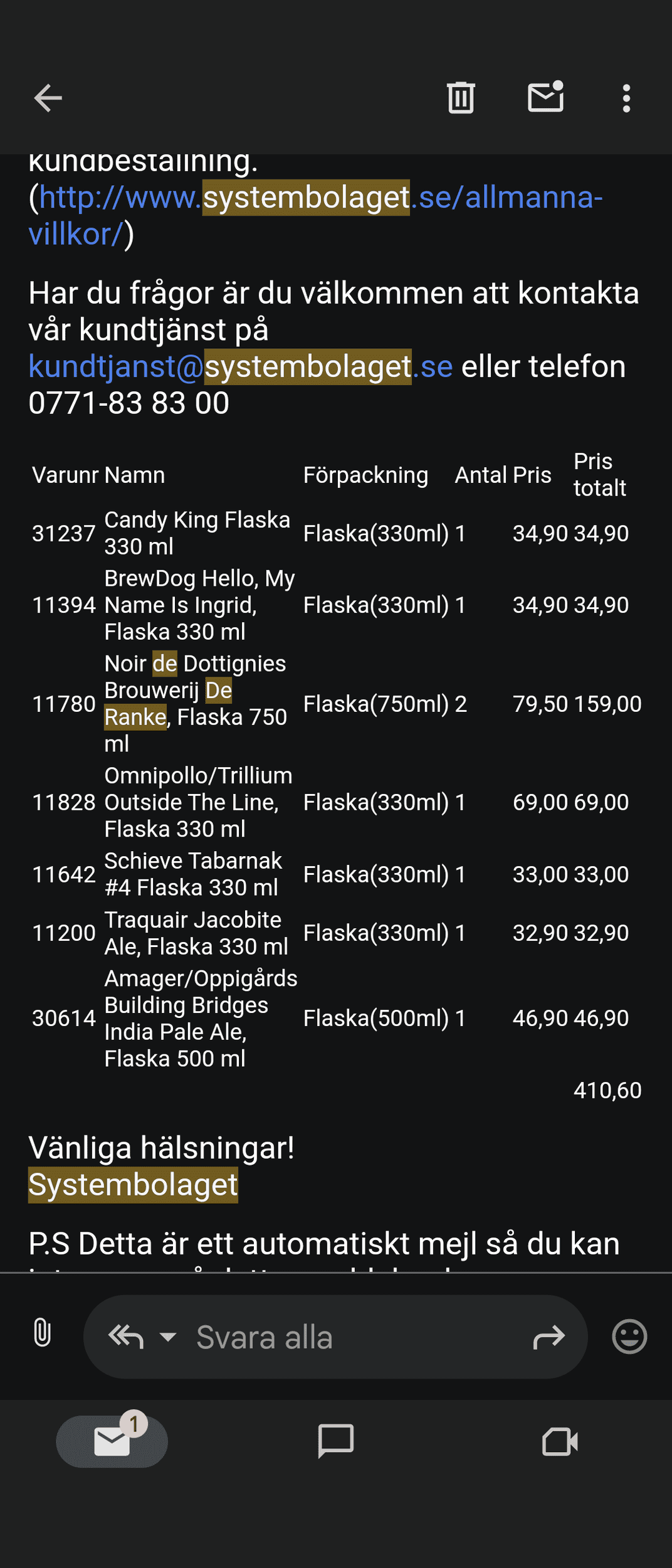Switch to the Meet video tab
This screenshot has height=1568, width=672.
coord(560,1441)
